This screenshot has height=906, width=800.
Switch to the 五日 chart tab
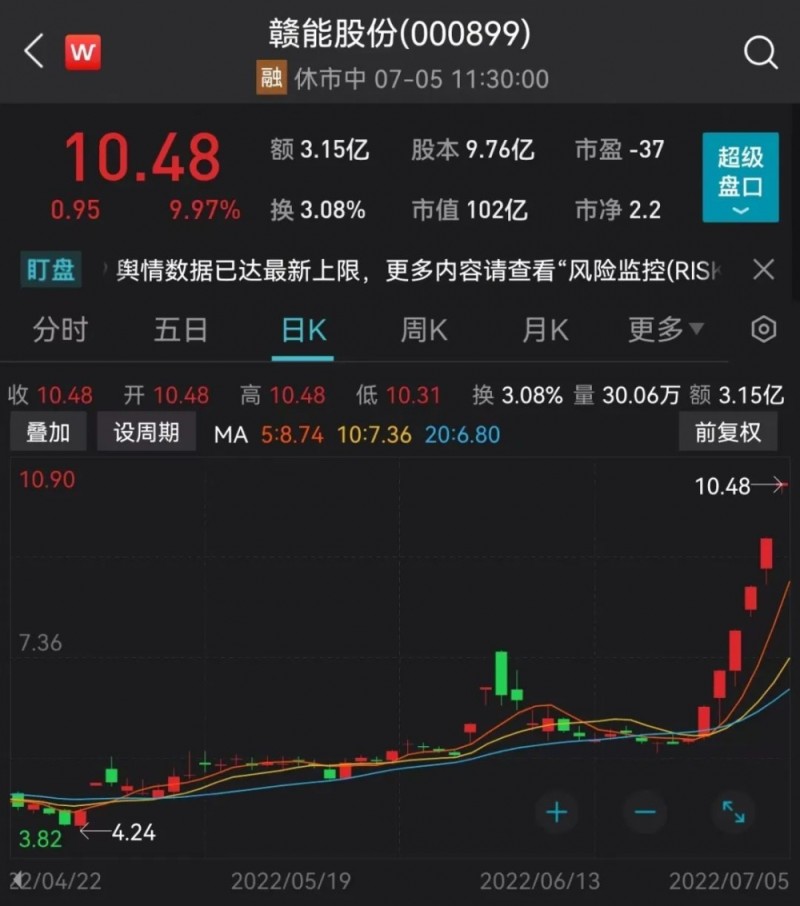click(181, 330)
